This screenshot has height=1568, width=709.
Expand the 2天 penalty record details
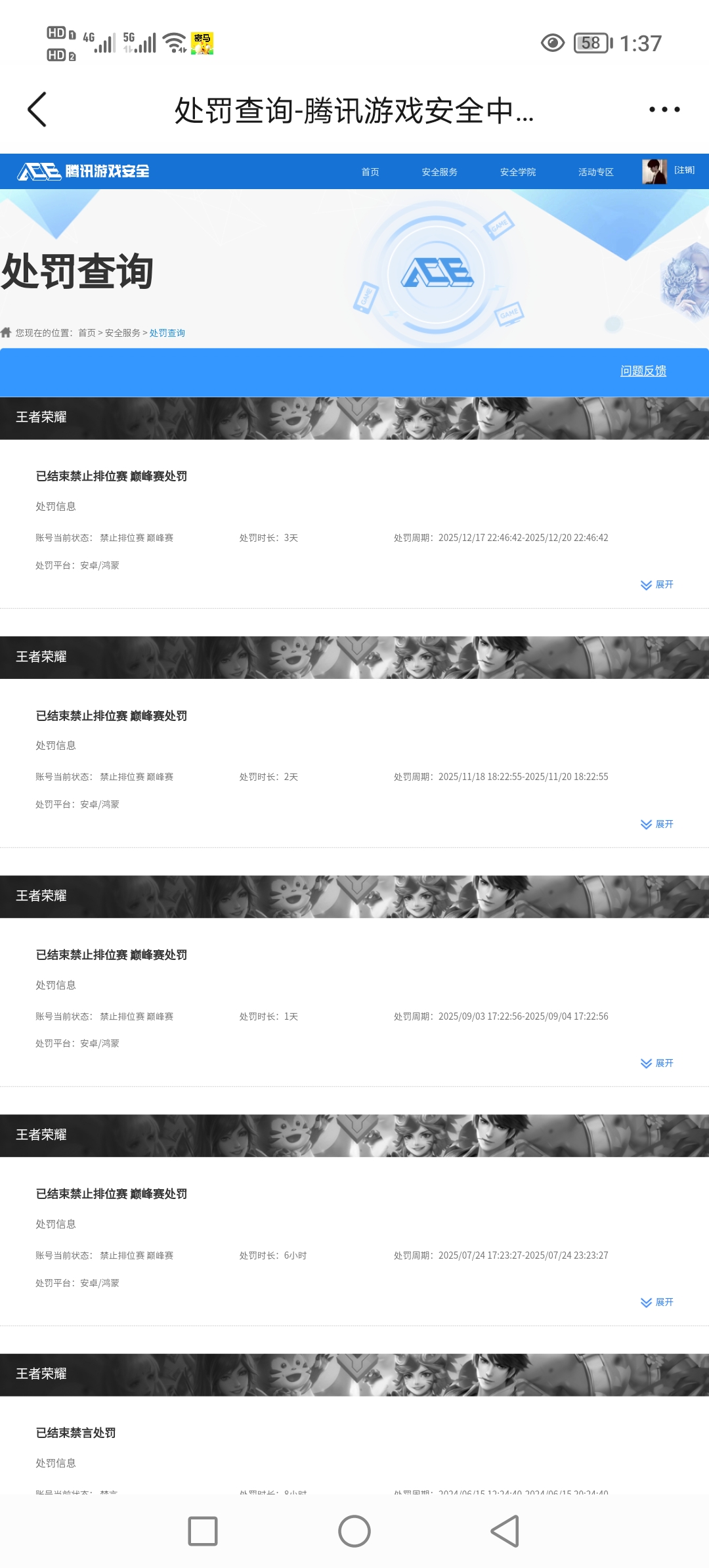pos(657,824)
